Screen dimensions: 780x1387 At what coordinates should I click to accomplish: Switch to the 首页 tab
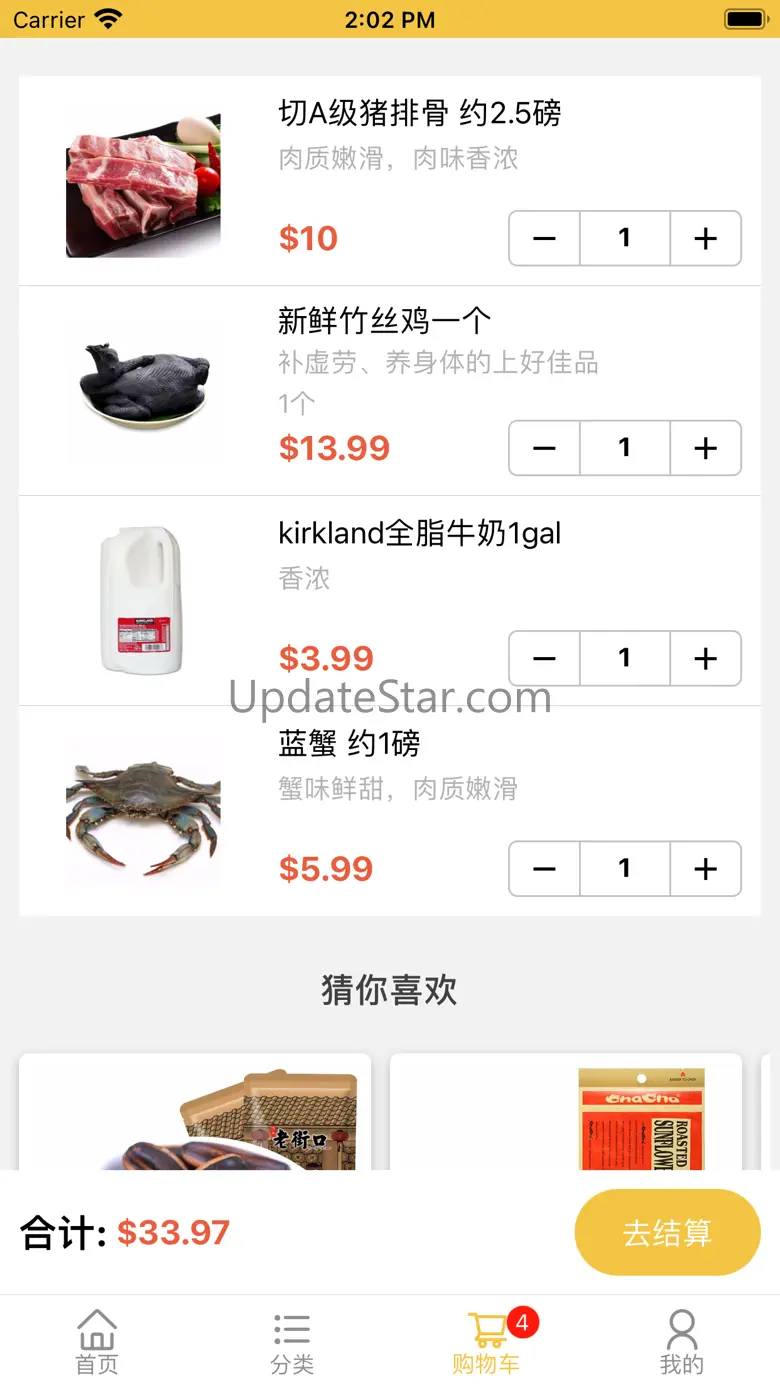[97, 1341]
